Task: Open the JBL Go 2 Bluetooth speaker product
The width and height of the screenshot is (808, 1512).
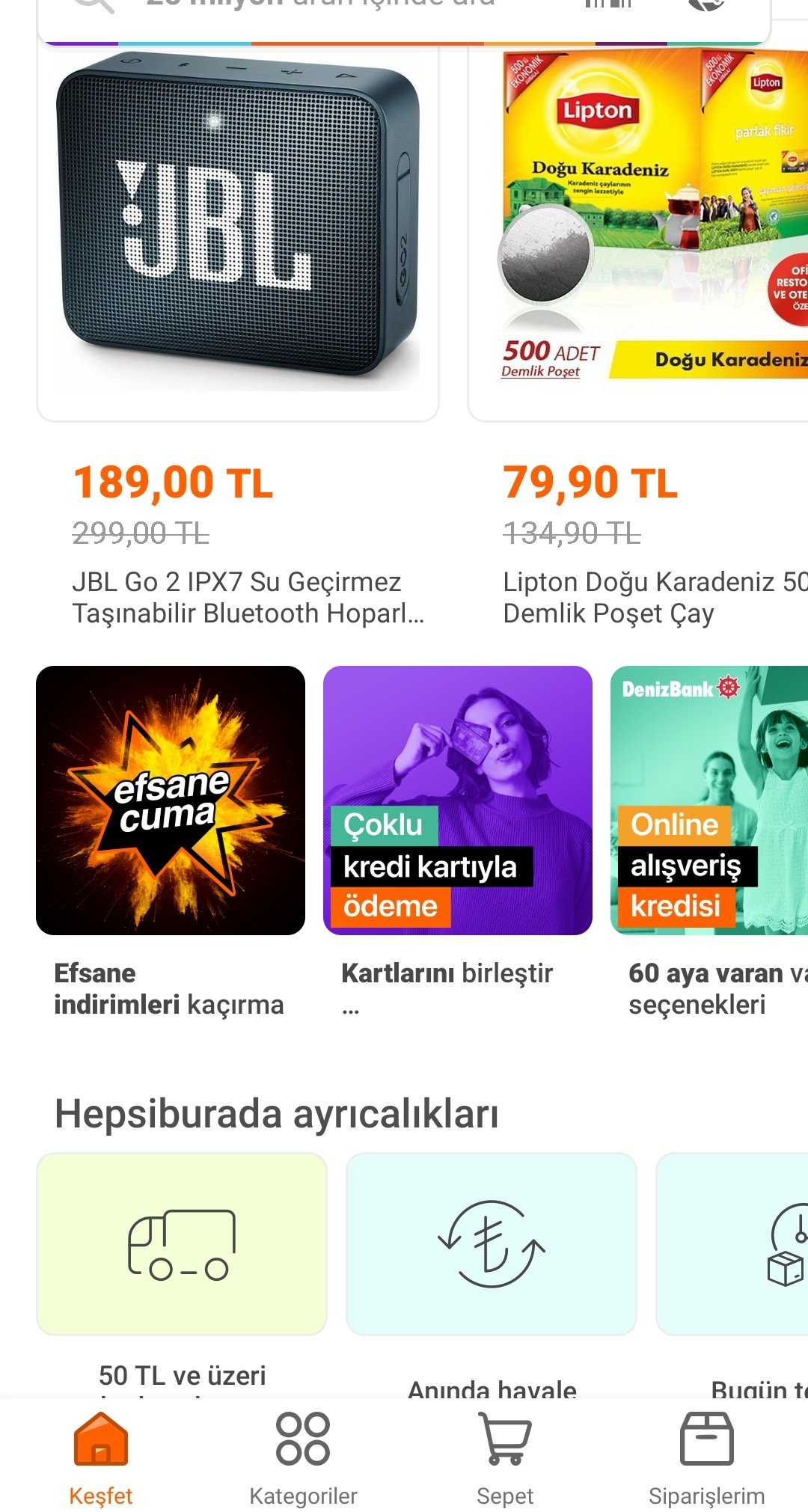Action: pyautogui.click(x=238, y=224)
